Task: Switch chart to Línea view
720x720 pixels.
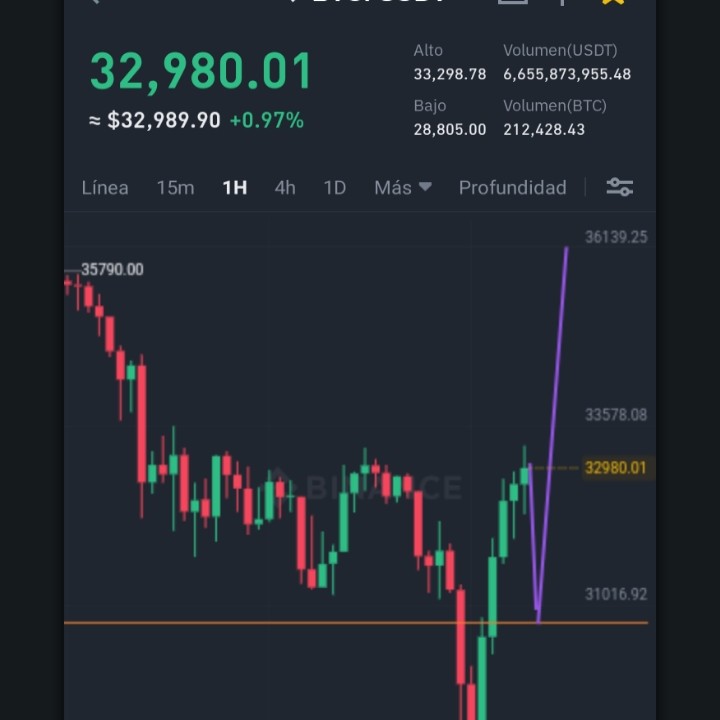Action: tap(105, 187)
